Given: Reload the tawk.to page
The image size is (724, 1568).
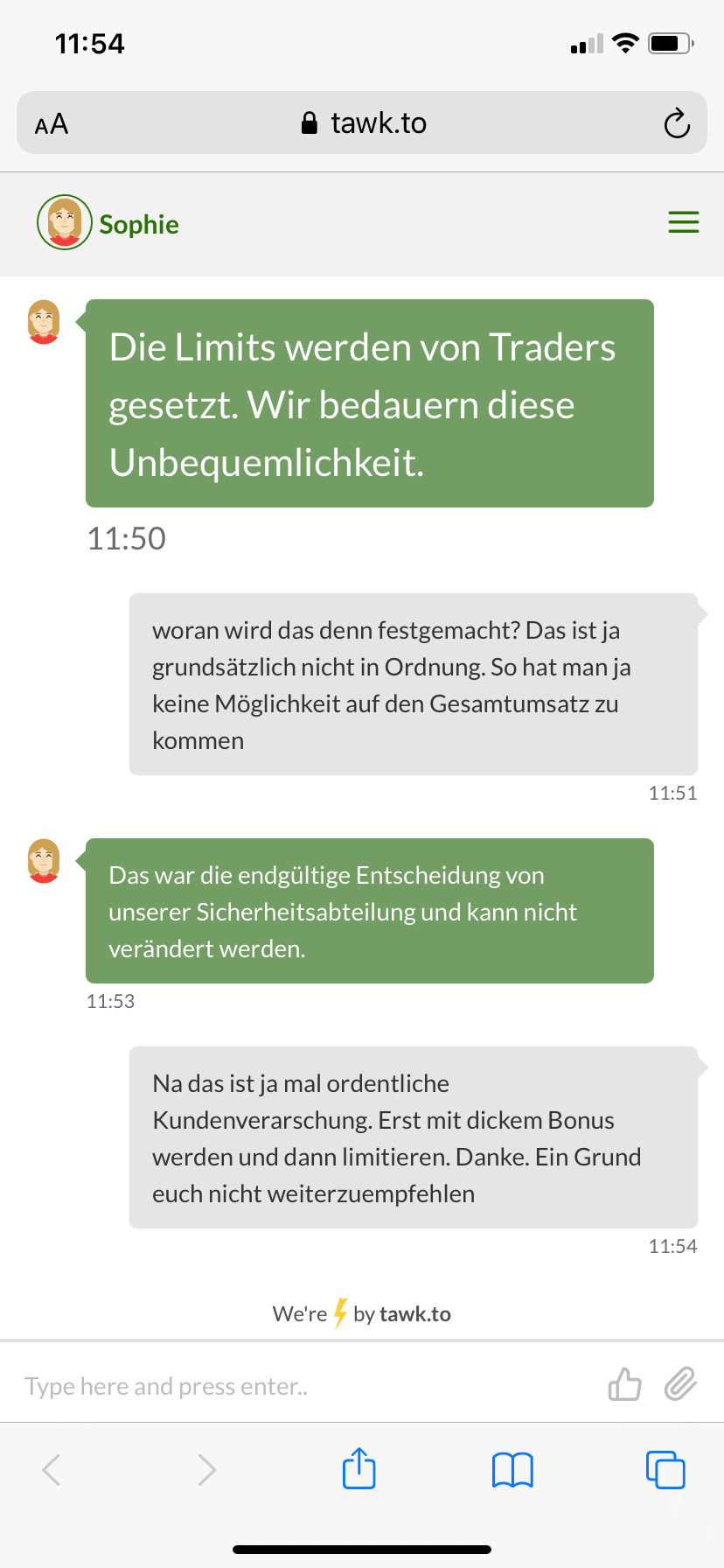Looking at the screenshot, I should tap(676, 123).
